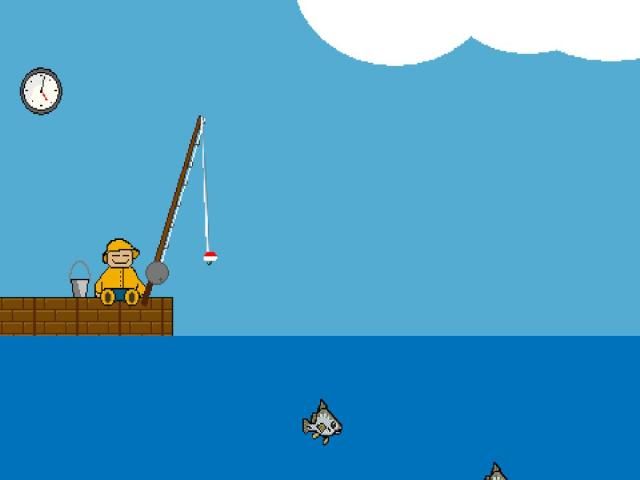
Task: Tap the fisherman in the yellow raincoat
Action: 120,272
